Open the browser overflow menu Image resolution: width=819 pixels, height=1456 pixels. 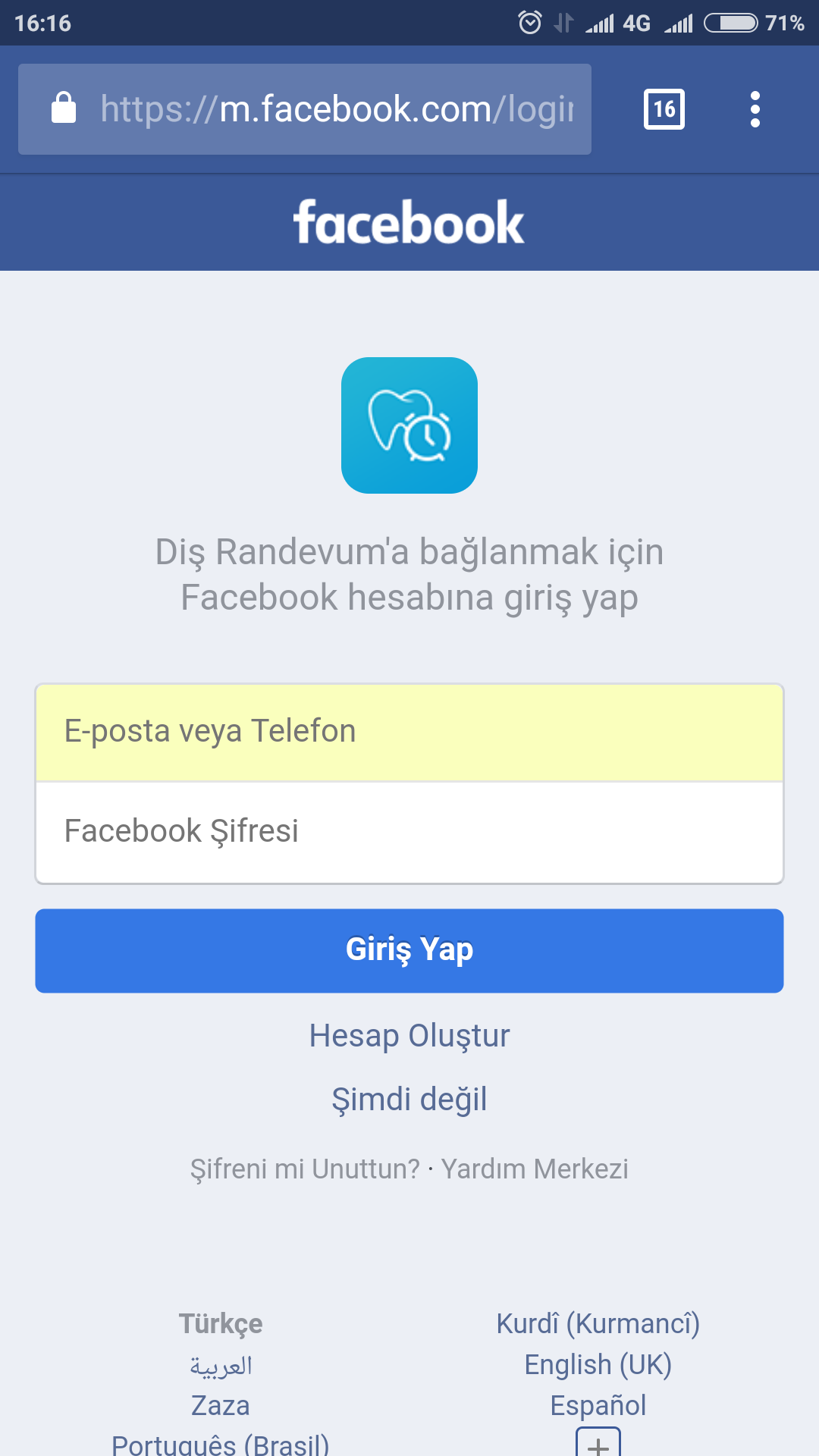click(755, 109)
